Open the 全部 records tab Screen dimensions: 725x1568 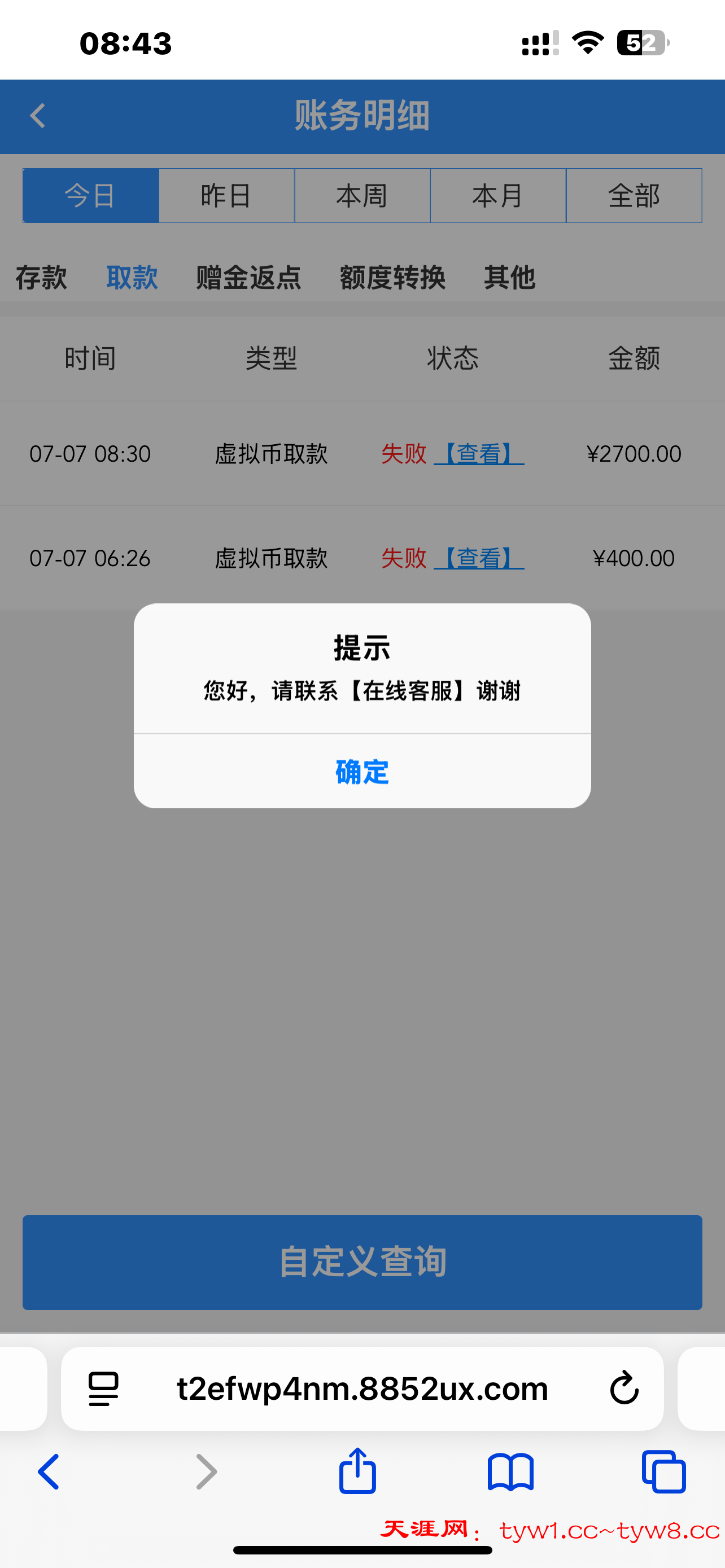click(x=634, y=195)
